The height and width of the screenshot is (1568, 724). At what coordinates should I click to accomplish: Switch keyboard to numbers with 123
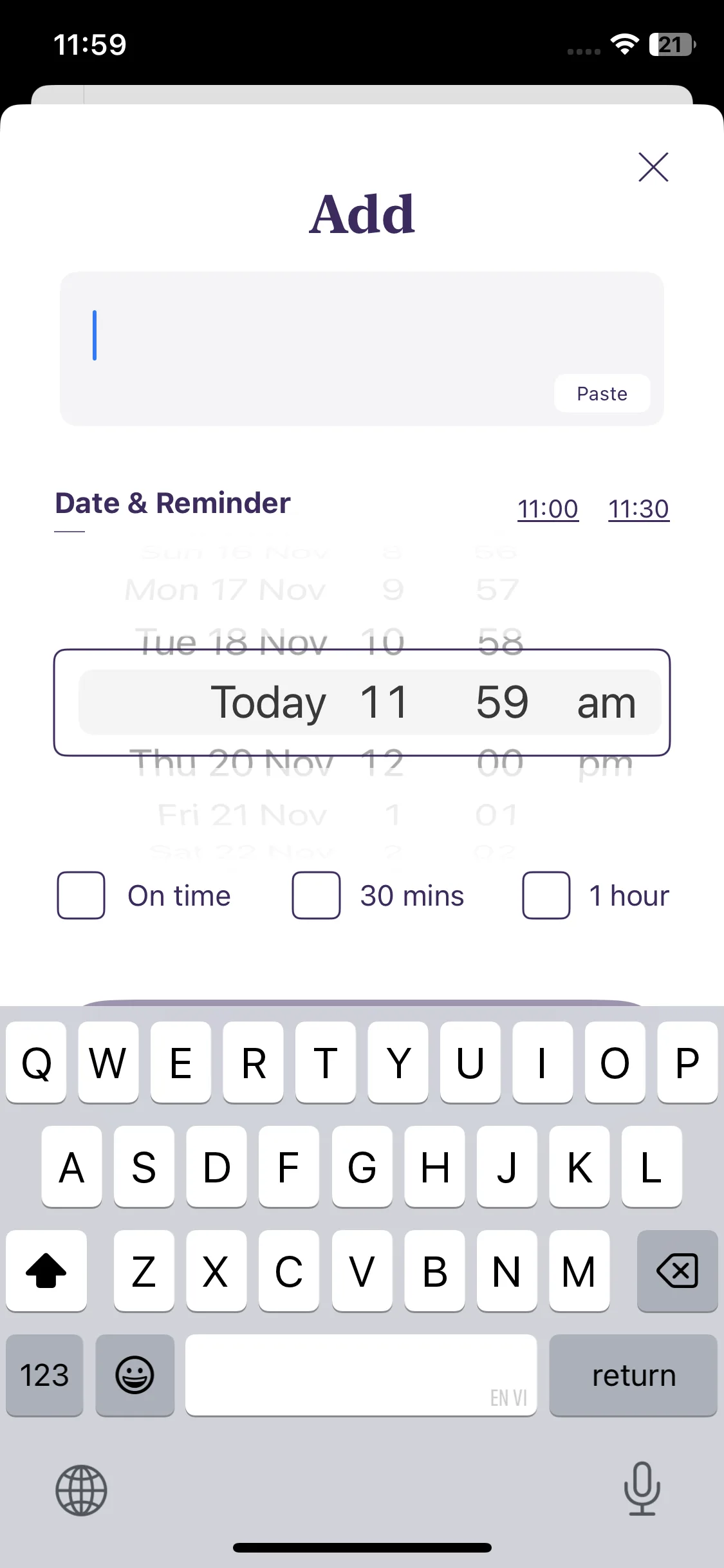[x=44, y=1376]
